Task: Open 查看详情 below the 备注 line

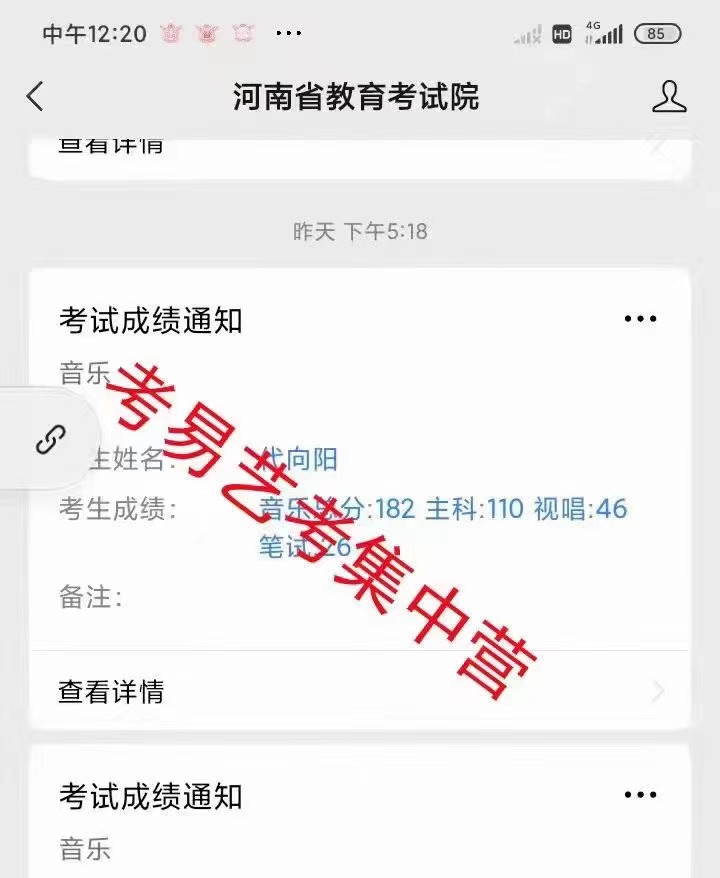Action: click(360, 691)
